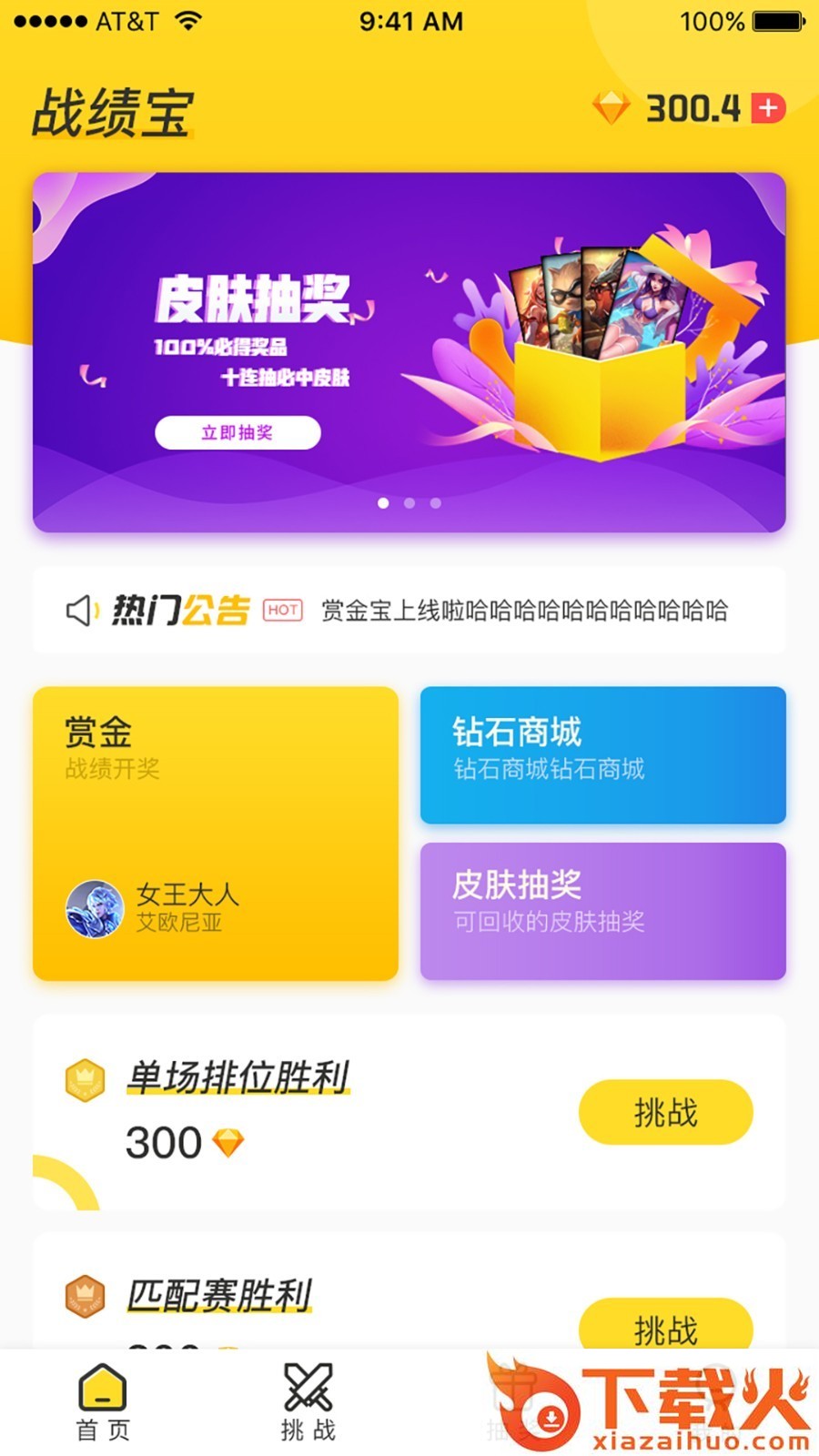Tap the 立即抽奖 button on the banner

pyautogui.click(x=238, y=432)
